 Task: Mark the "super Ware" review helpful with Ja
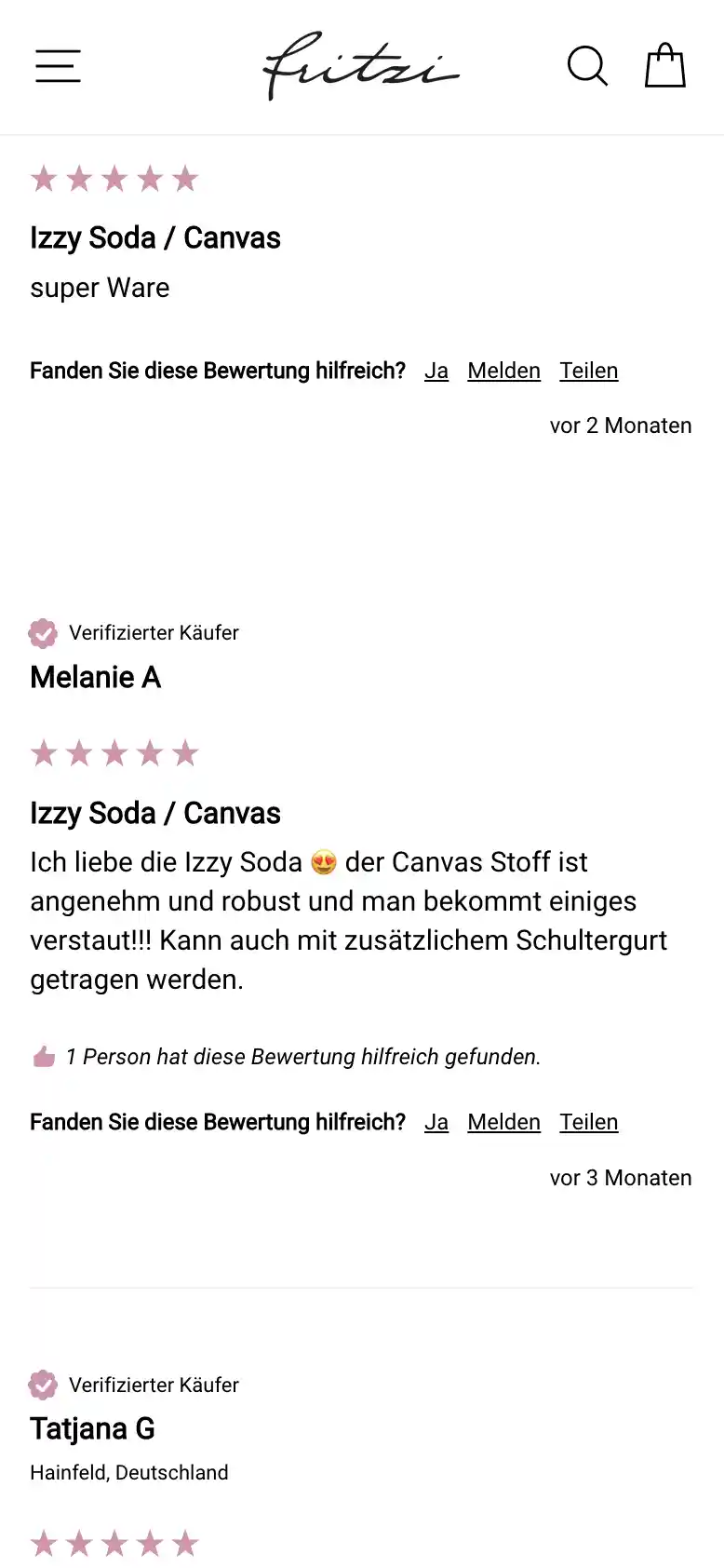[436, 371]
